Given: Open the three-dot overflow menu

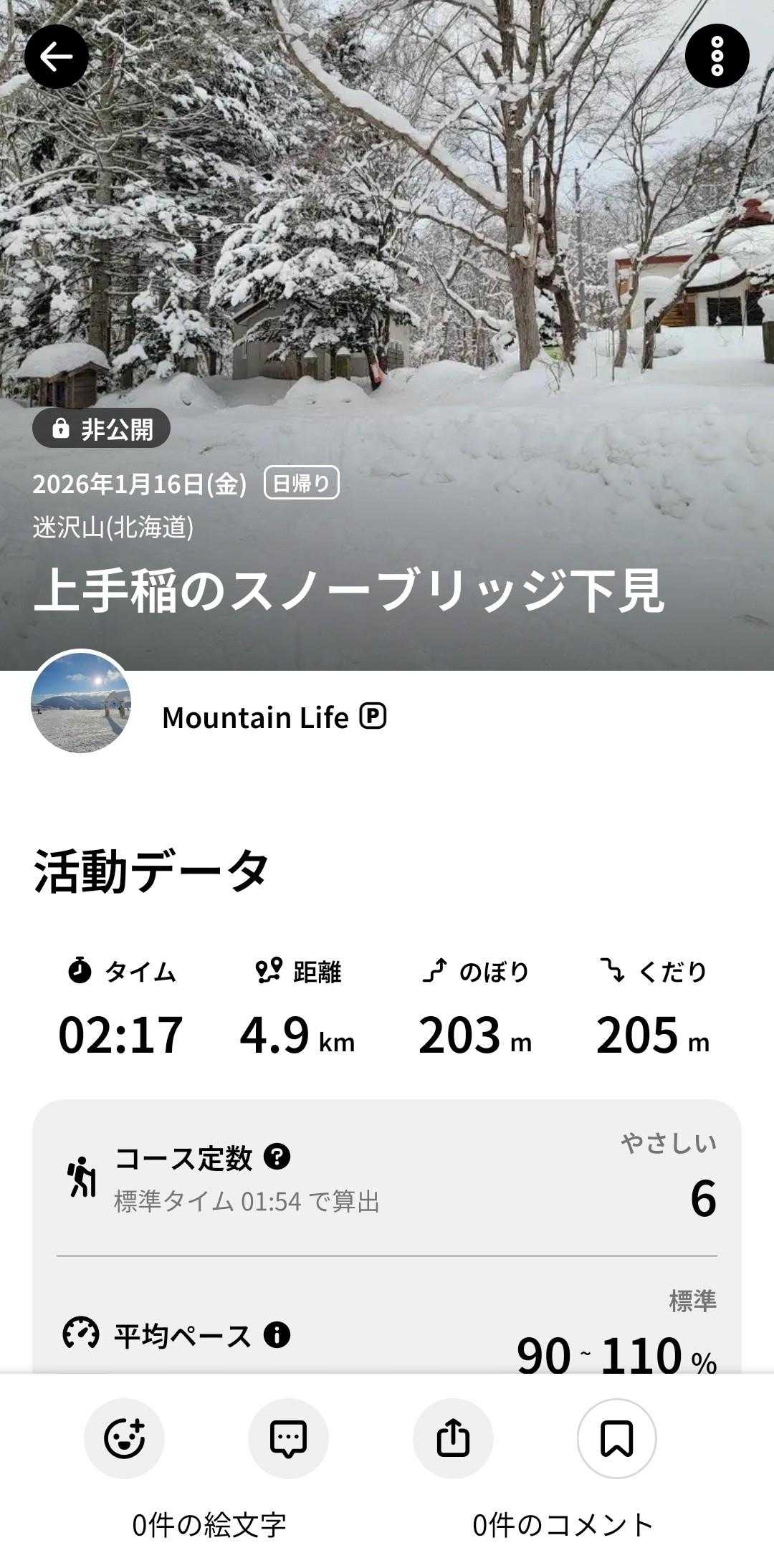Looking at the screenshot, I should tap(717, 56).
